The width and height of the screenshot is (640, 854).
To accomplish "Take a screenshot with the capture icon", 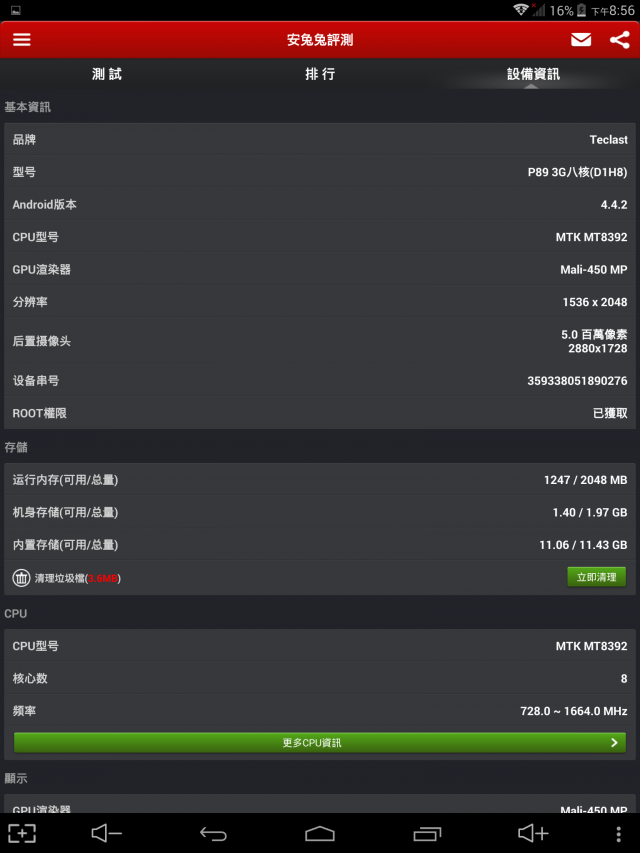I will [22, 833].
